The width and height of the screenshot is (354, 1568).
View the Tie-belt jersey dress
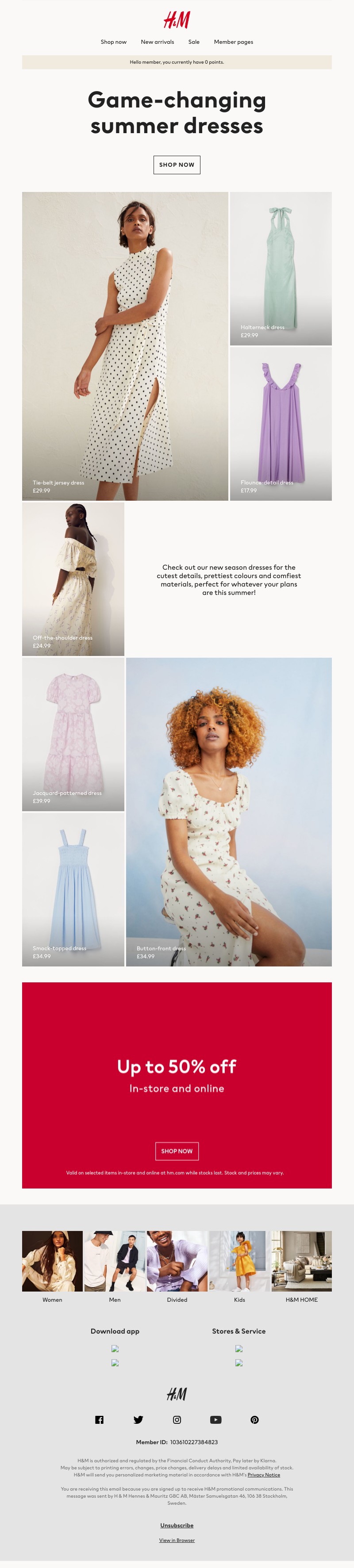coord(125,346)
